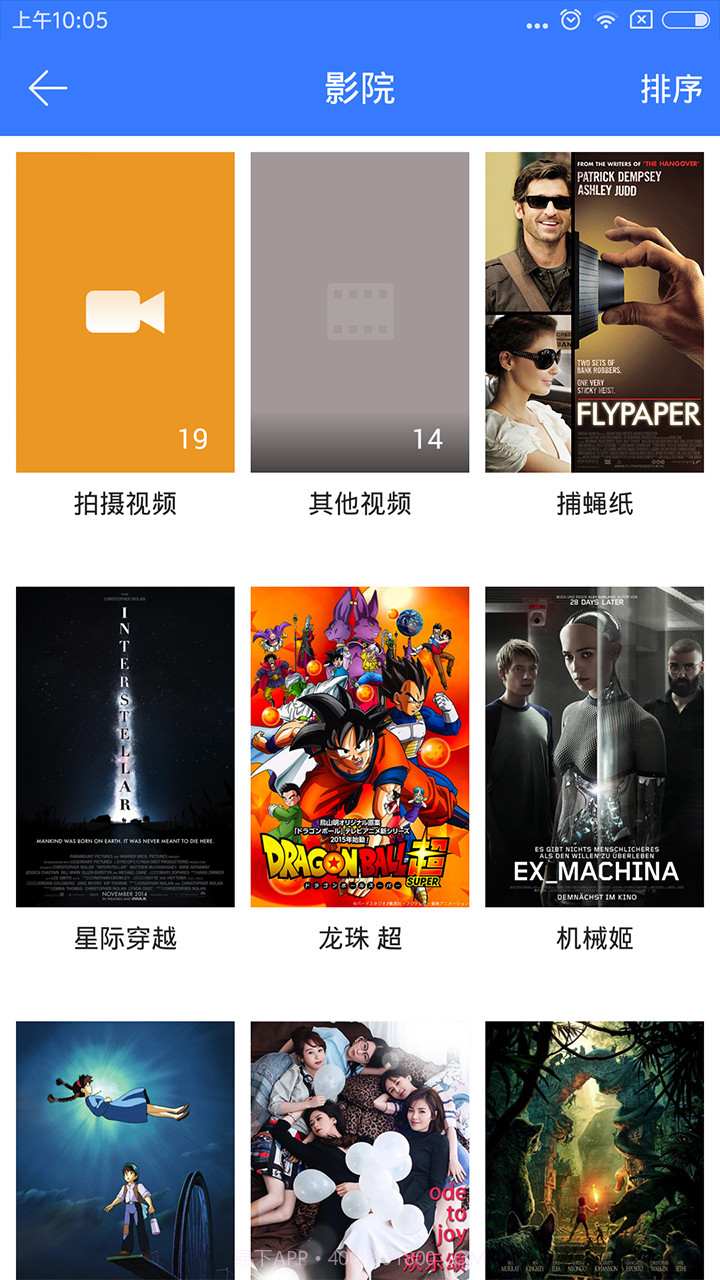Tap the alarm clock icon in the status bar
The image size is (720, 1280).
571,18
